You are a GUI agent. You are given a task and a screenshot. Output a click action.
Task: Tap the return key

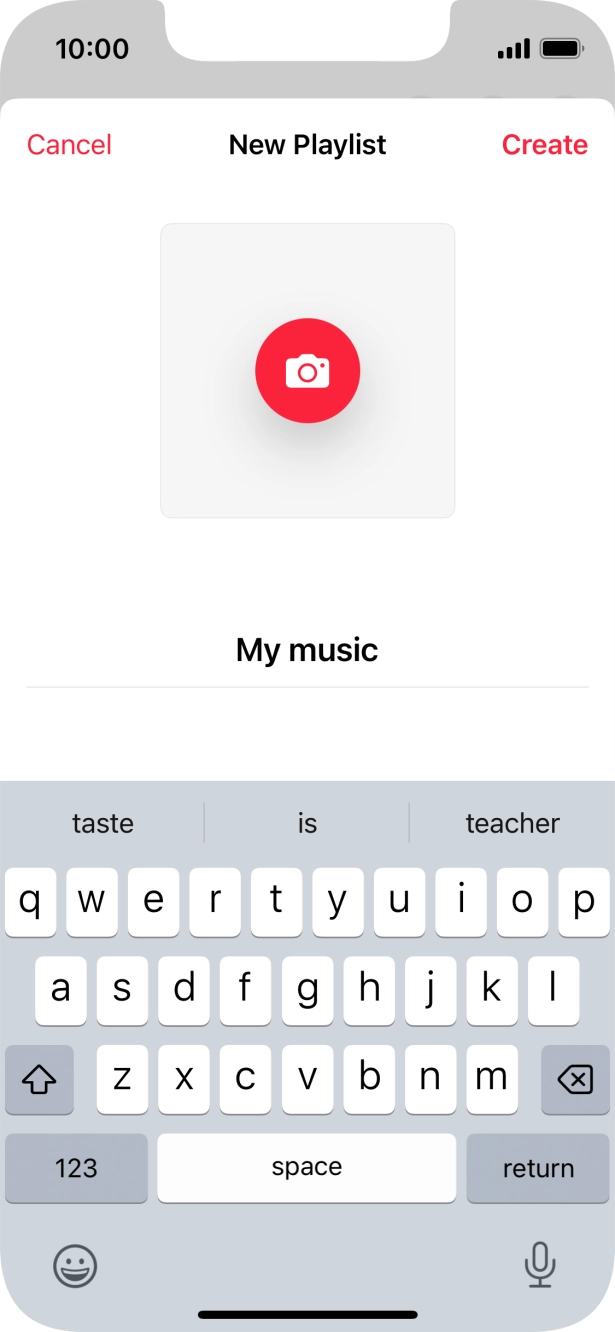tap(538, 1168)
